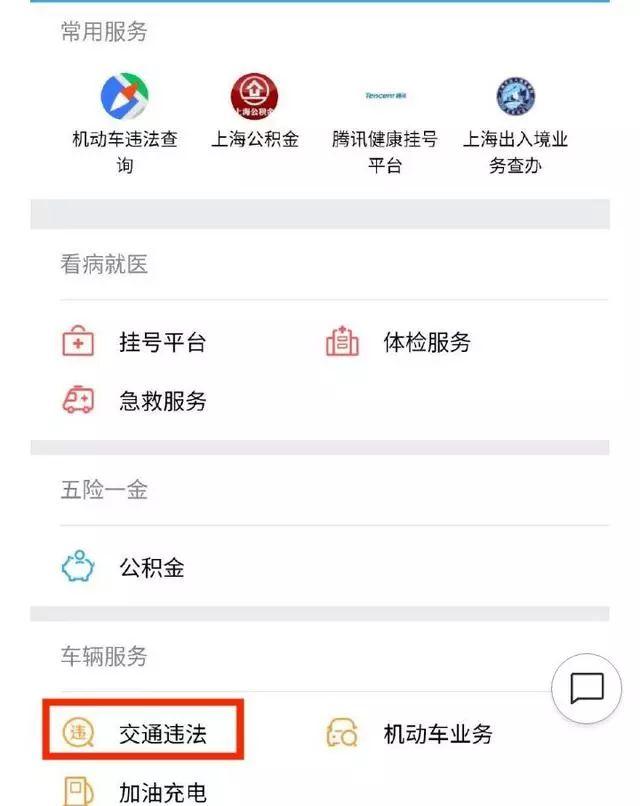Open 上海公积金 service
Screen dimensions: 640x806
[x=255, y=98]
